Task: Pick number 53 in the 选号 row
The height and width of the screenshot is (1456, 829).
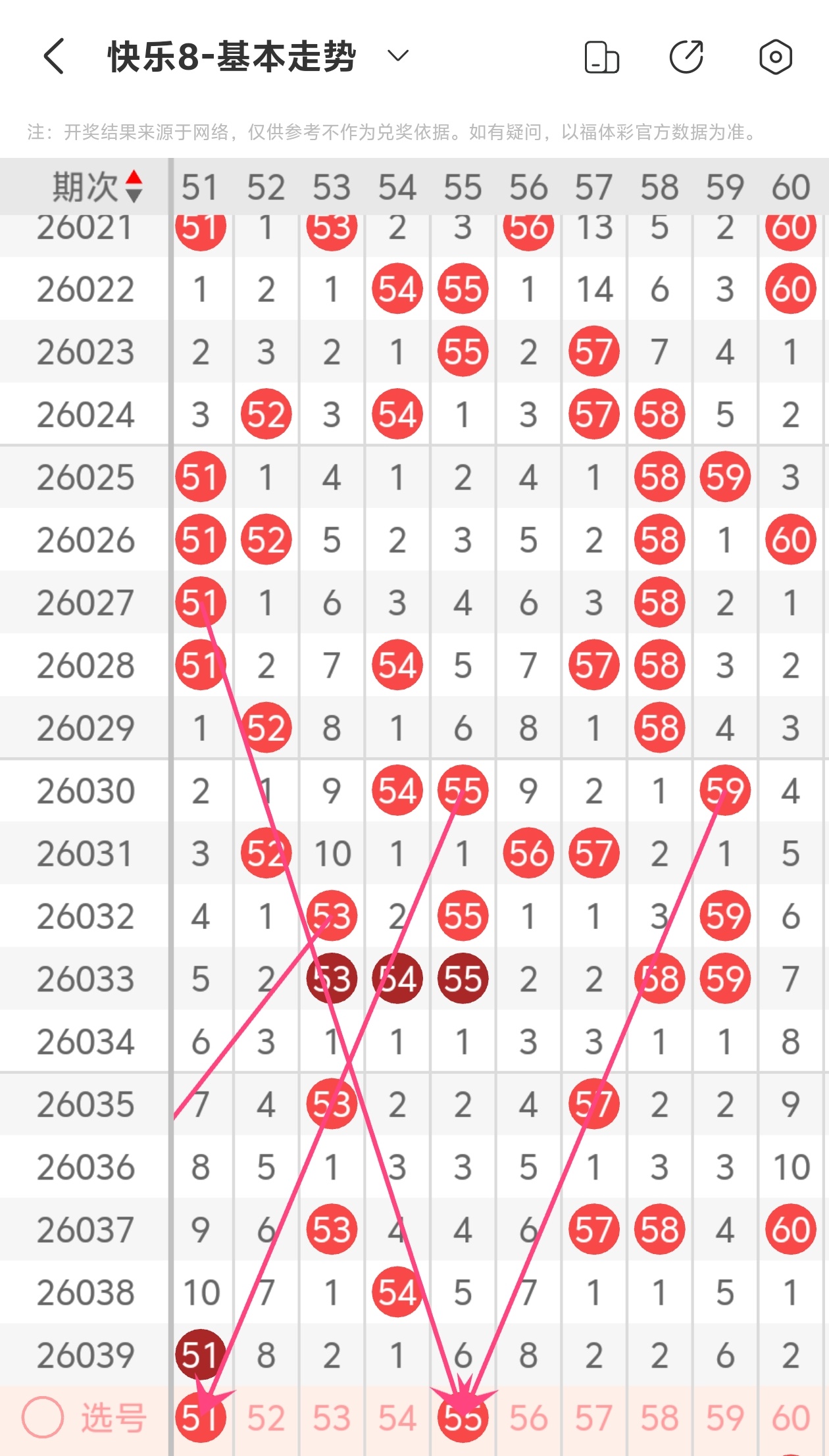Action: [332, 1418]
